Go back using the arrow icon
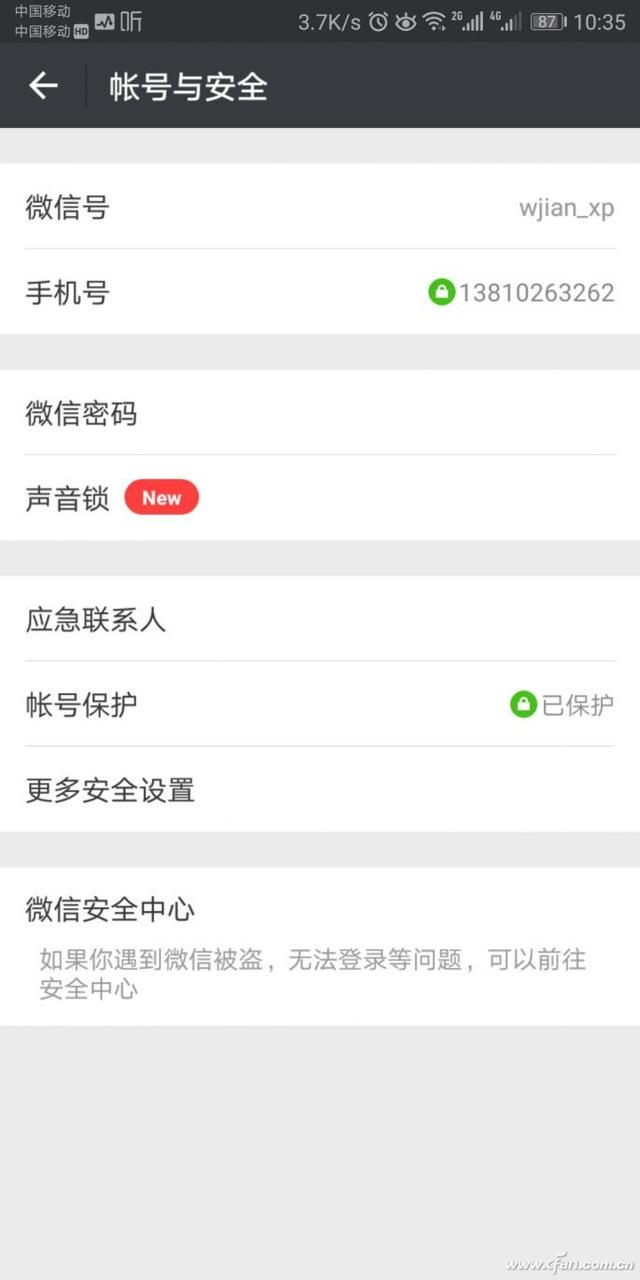 [43, 86]
